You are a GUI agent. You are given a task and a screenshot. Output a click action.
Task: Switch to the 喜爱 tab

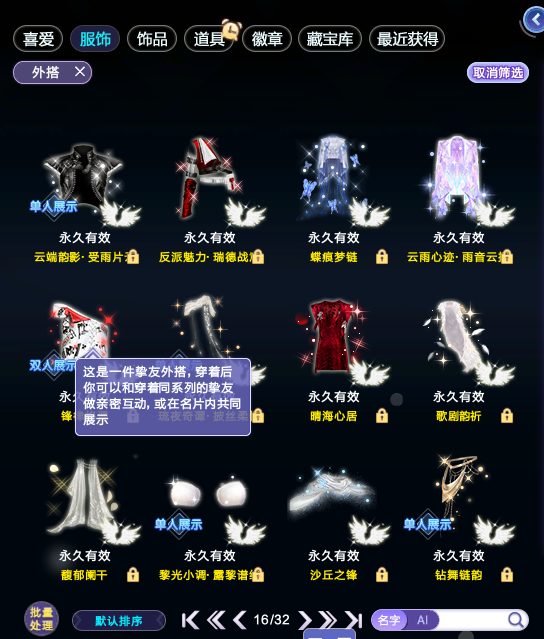(38, 39)
